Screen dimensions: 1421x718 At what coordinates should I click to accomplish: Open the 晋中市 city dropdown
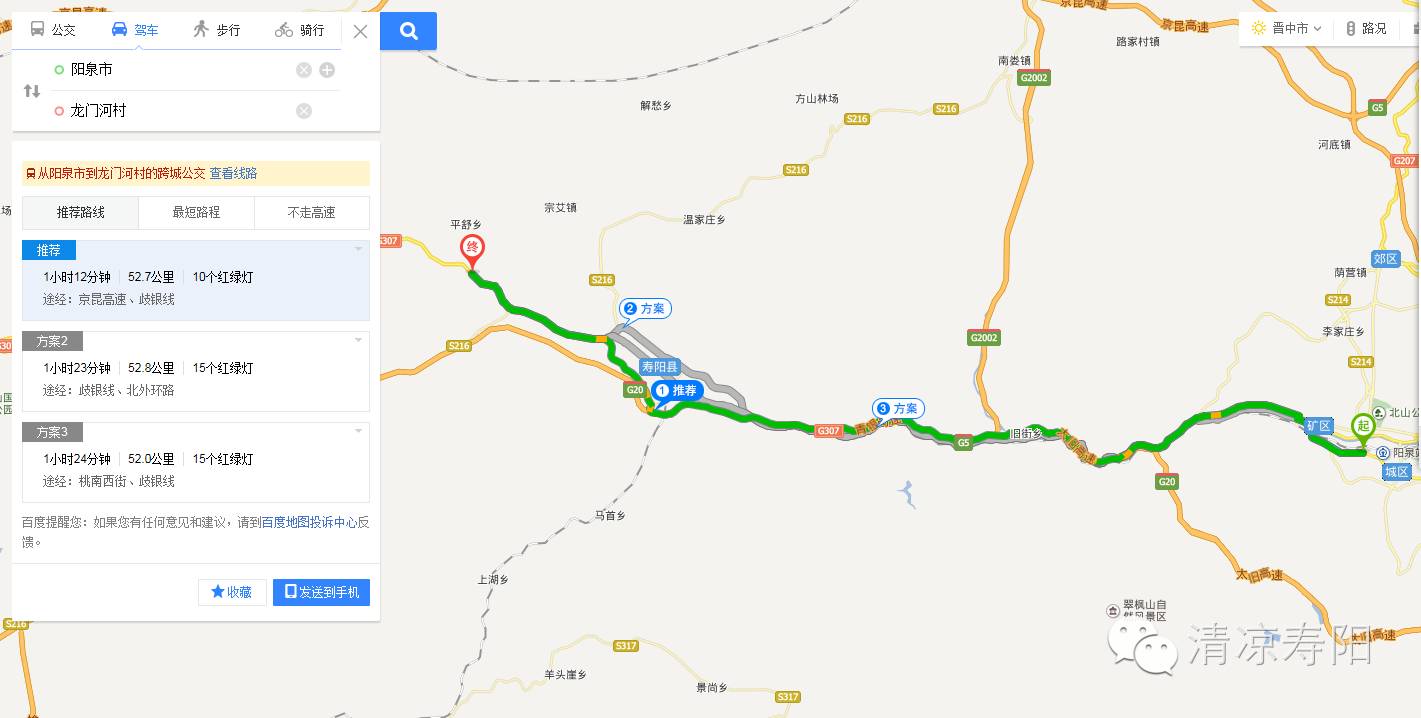pos(1287,29)
